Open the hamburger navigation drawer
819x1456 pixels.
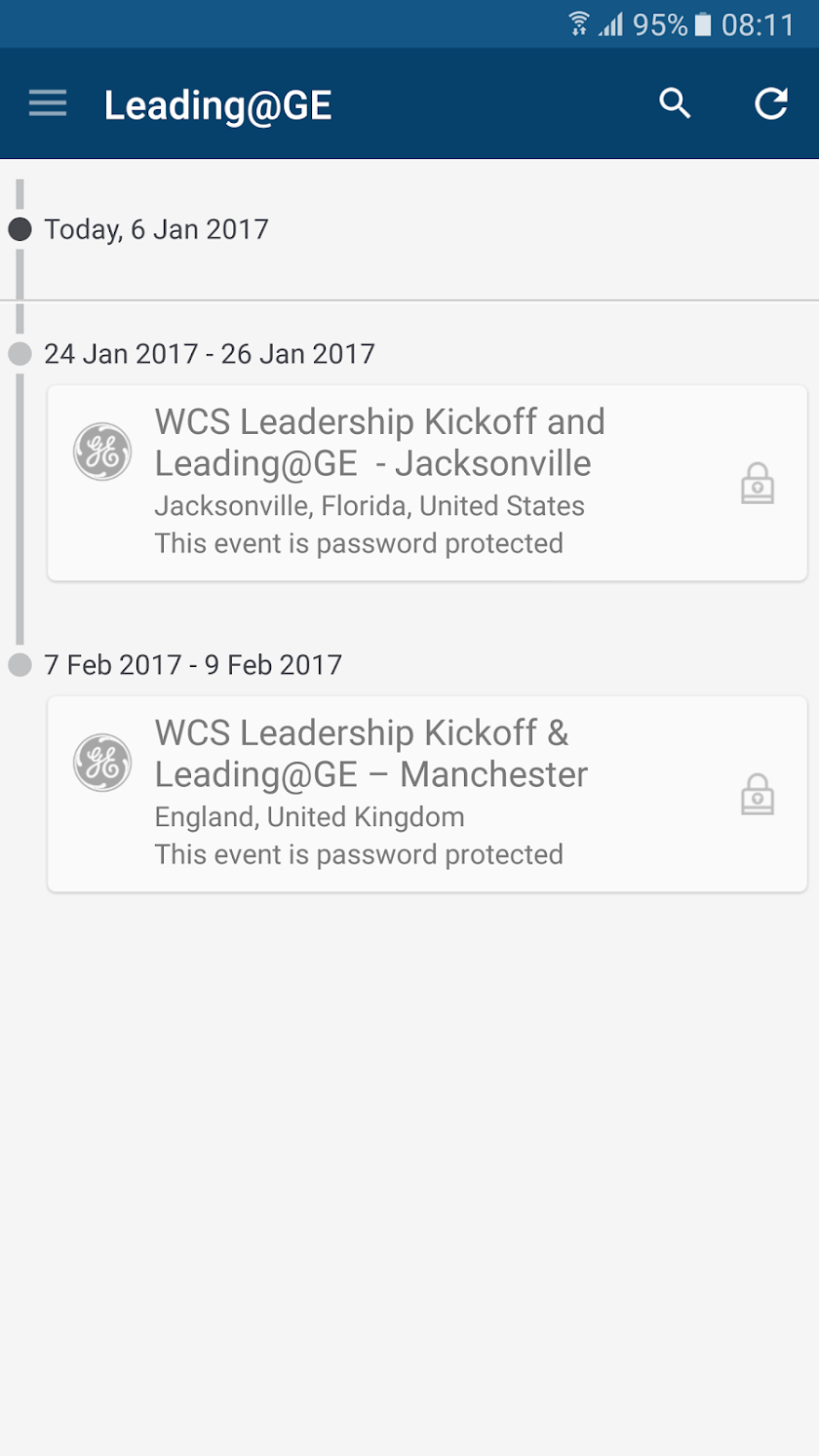(x=48, y=103)
